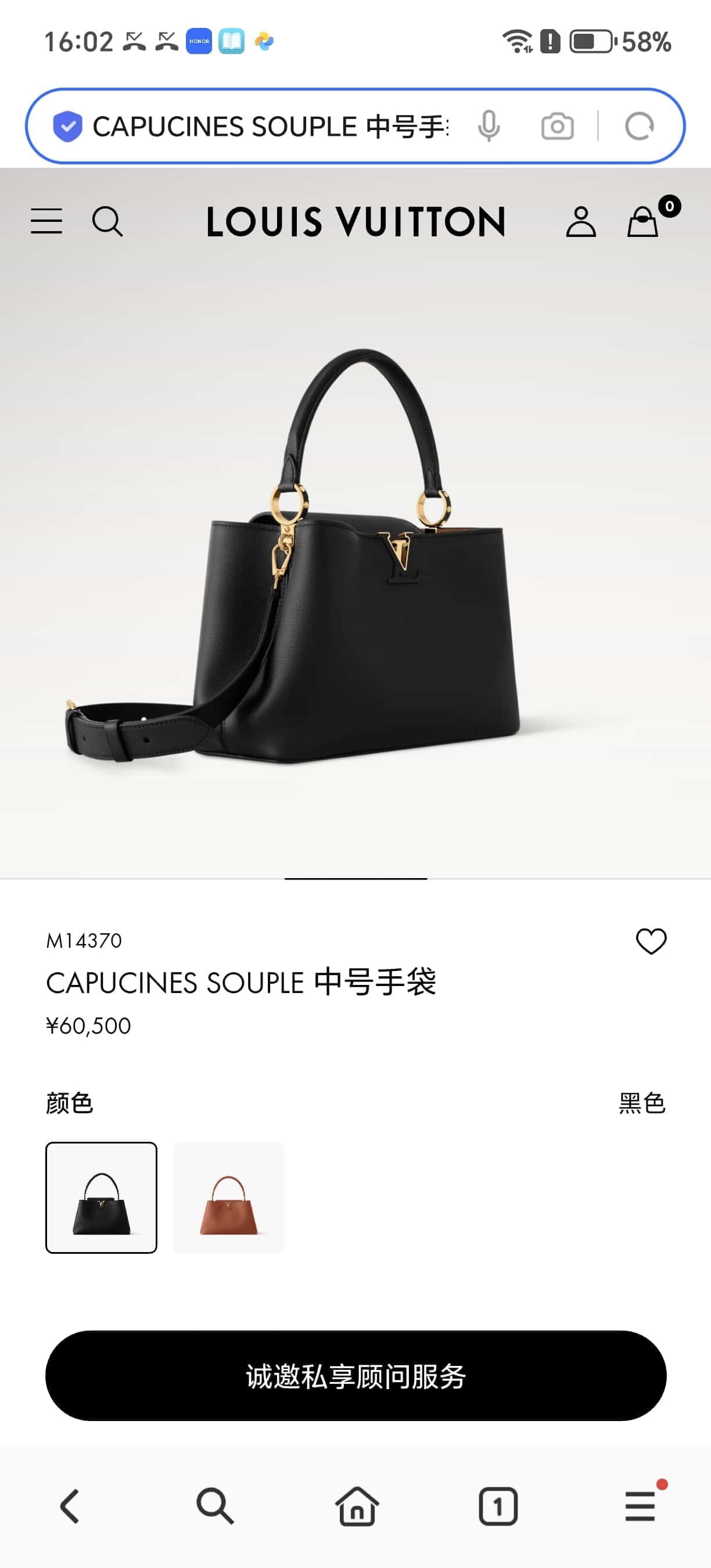Select the brown color swatch
Image resolution: width=711 pixels, height=1568 pixels.
(229, 1197)
